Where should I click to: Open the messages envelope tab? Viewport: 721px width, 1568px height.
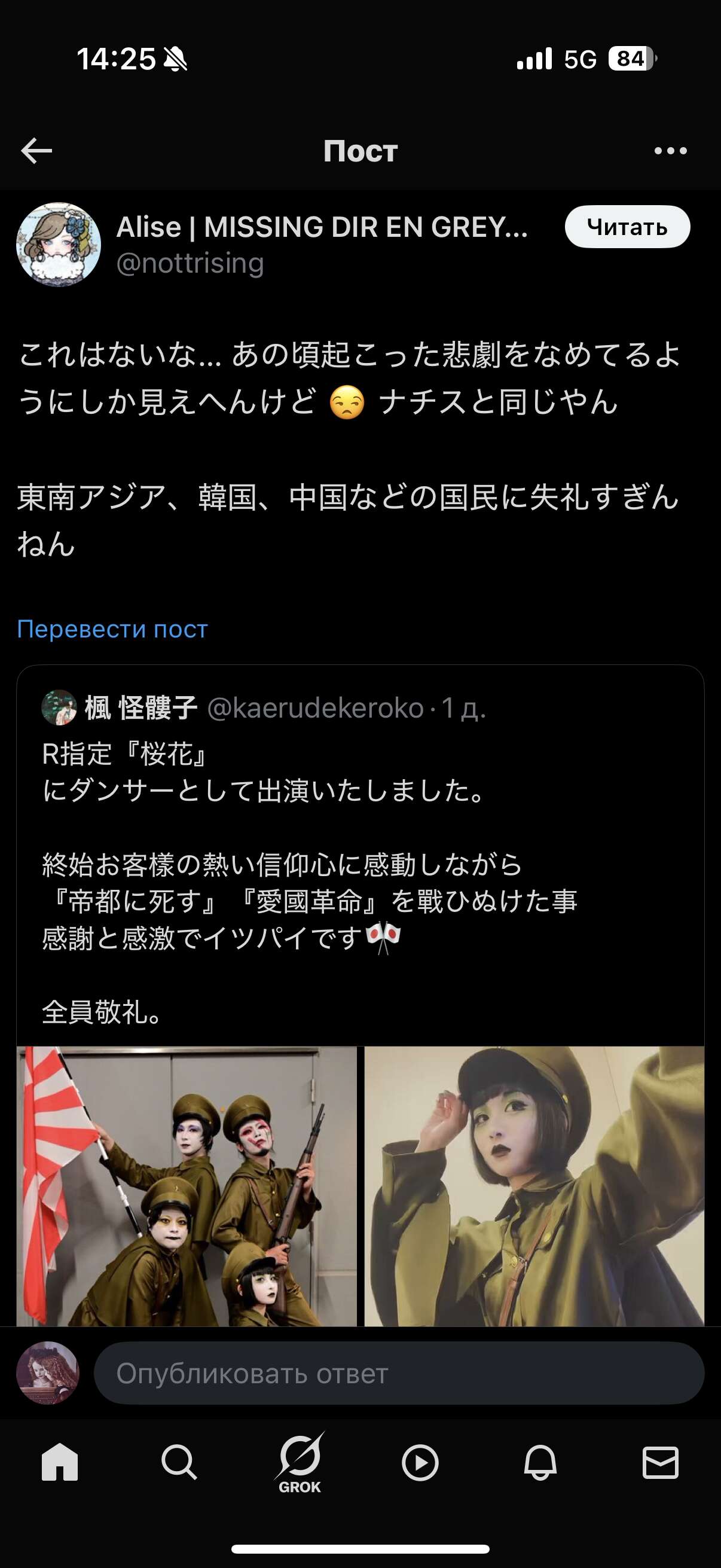point(660,1463)
